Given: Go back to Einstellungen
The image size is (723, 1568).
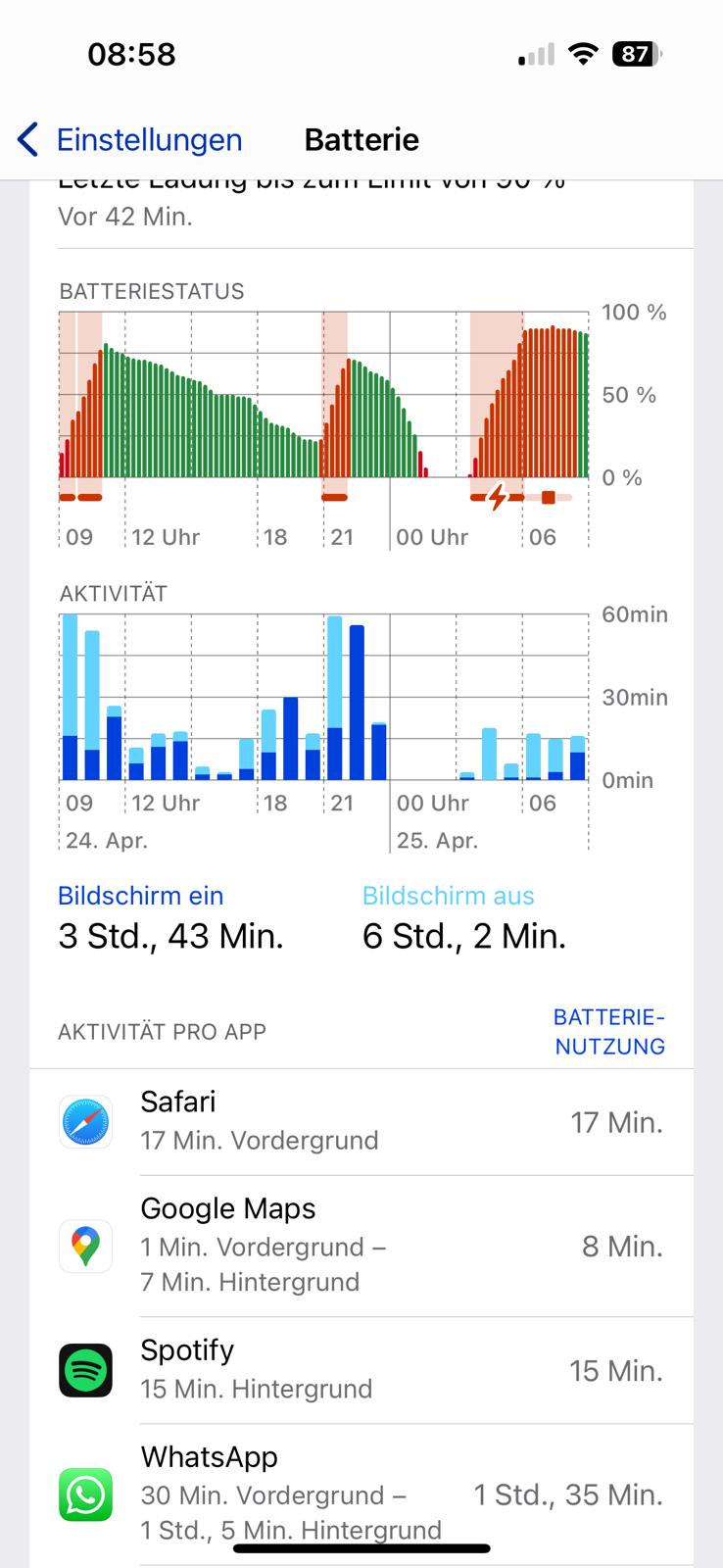Looking at the screenshot, I should (x=129, y=140).
